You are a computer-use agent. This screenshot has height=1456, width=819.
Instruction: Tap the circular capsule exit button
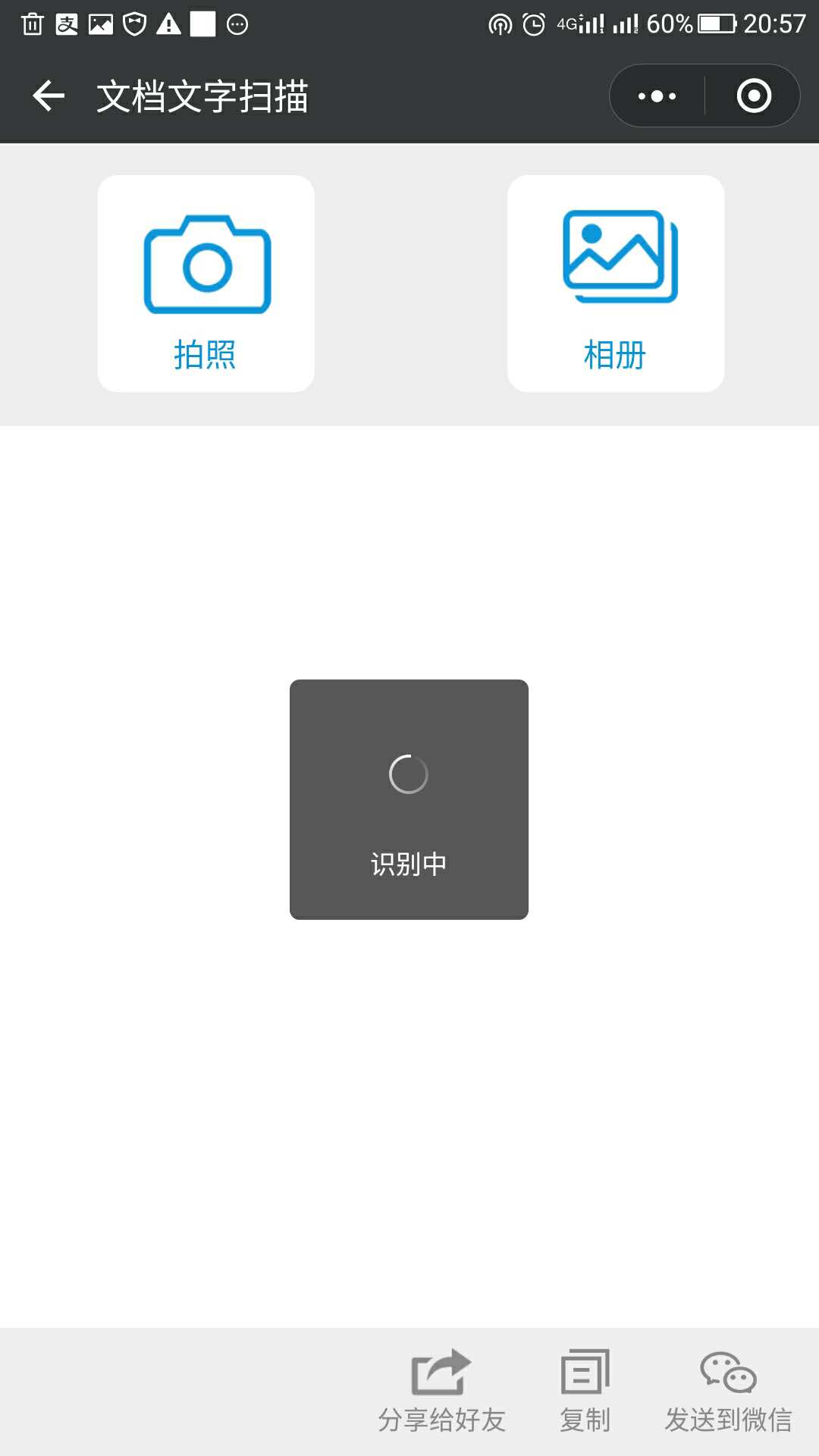[x=753, y=96]
